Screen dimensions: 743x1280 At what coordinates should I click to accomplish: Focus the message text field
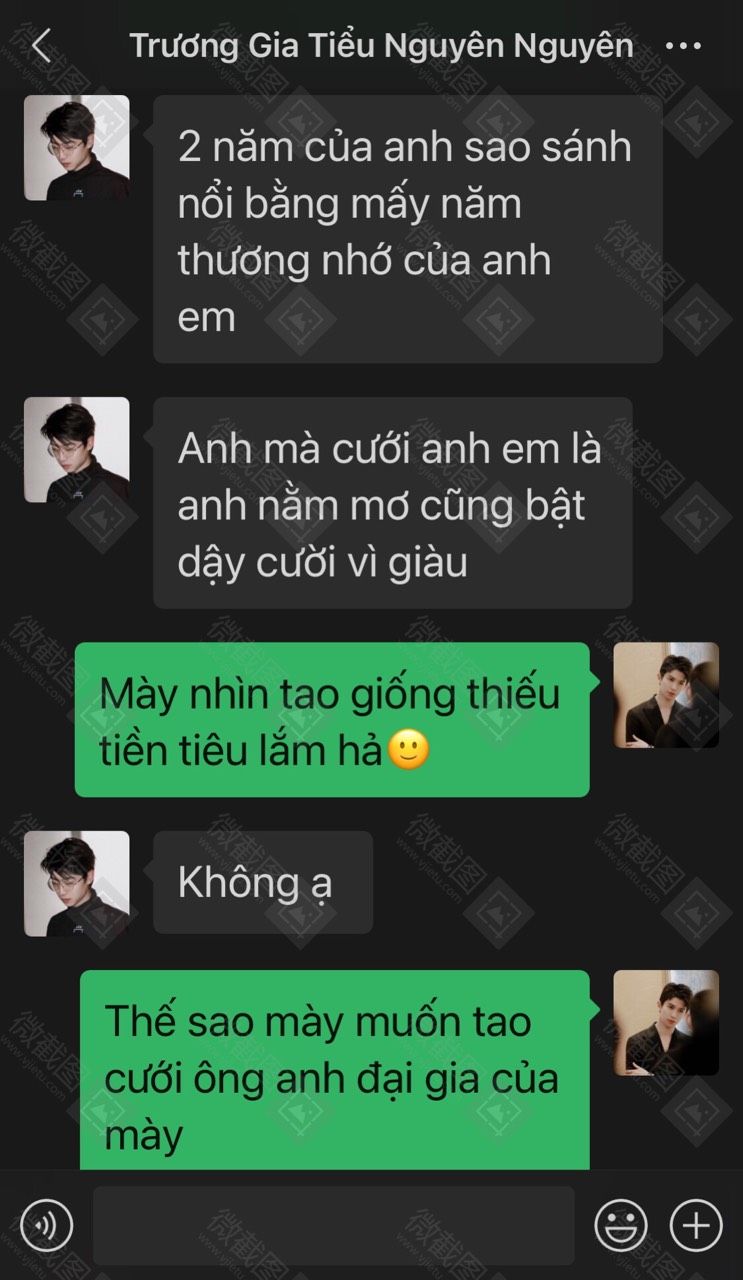tap(333, 1225)
